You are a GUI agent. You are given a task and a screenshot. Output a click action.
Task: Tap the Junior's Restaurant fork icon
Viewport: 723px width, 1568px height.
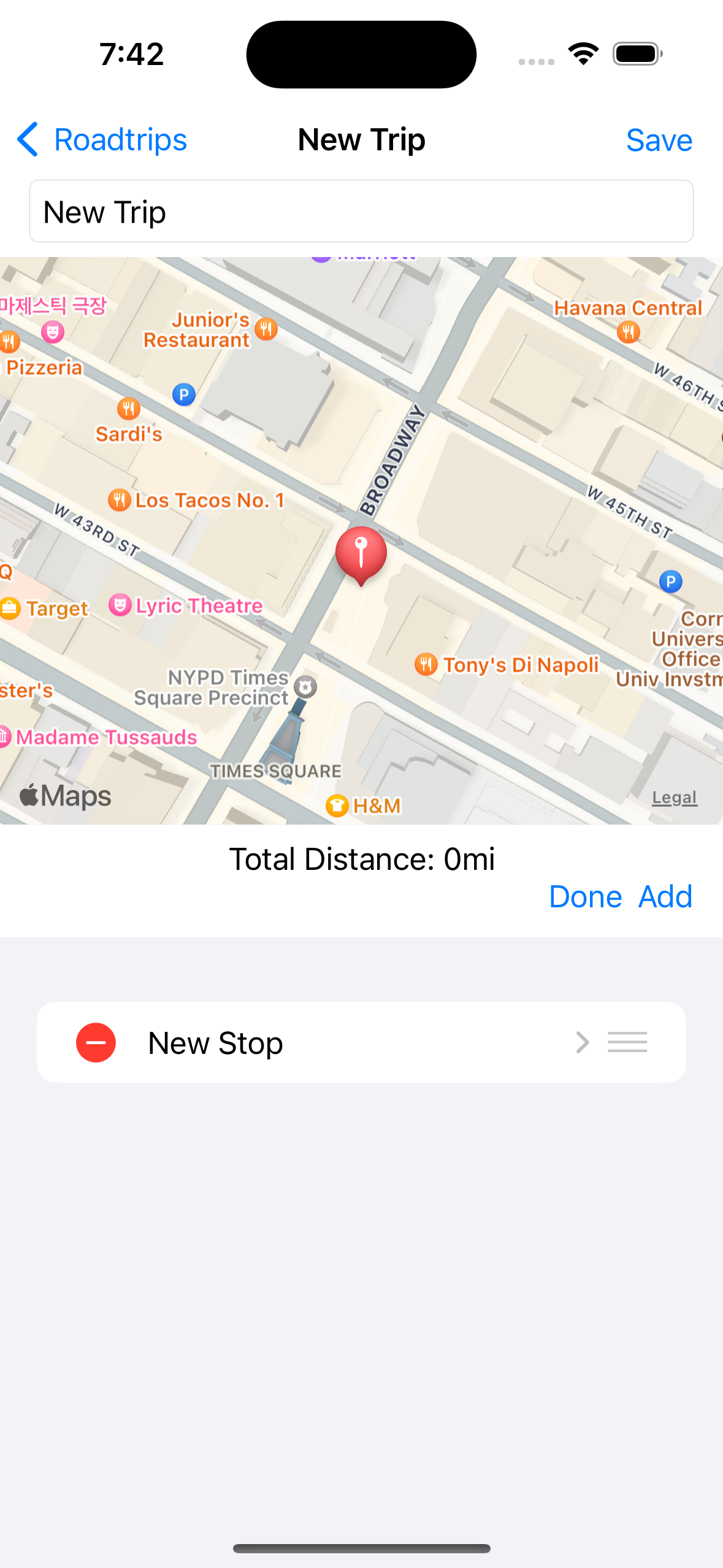click(265, 328)
